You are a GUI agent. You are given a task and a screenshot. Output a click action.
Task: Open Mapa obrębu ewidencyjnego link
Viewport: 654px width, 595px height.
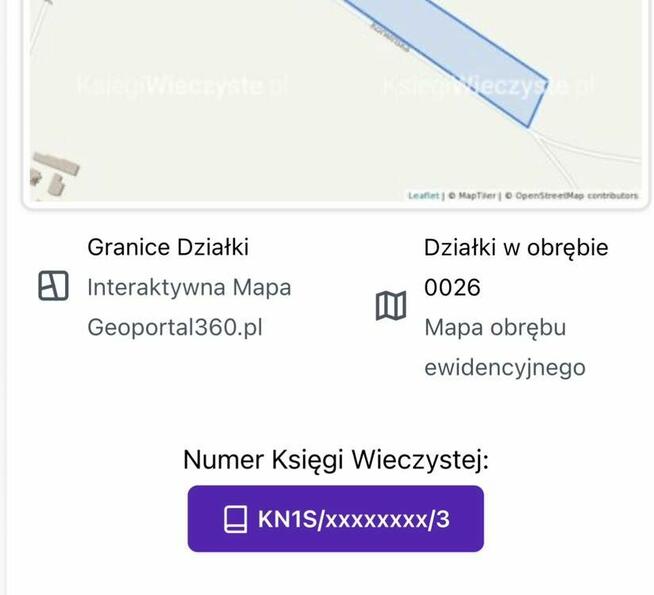504,347
